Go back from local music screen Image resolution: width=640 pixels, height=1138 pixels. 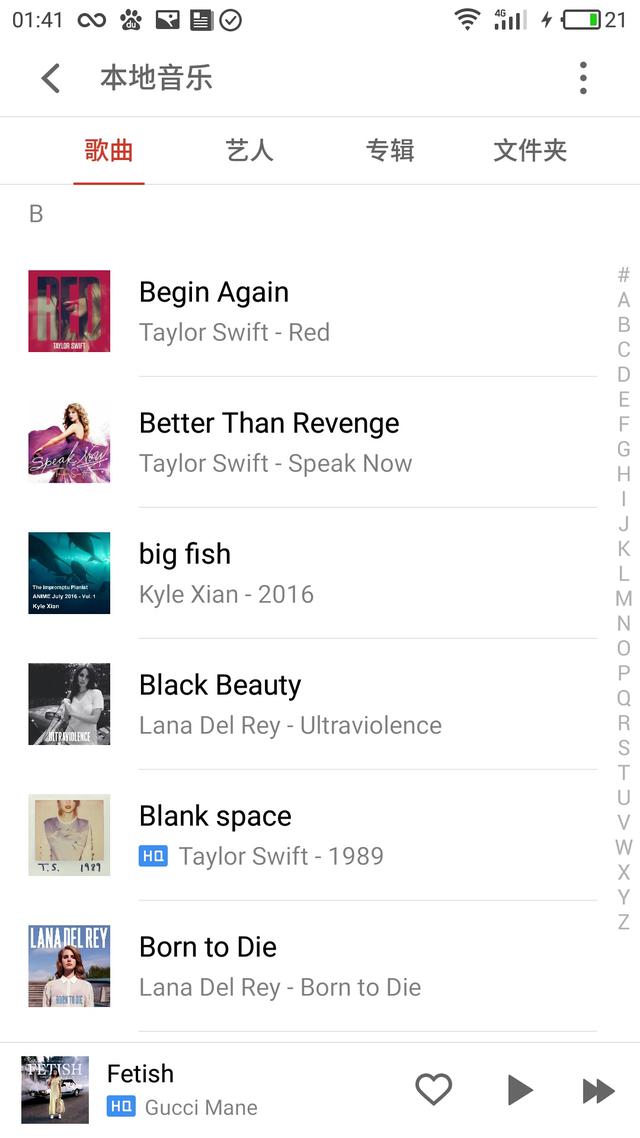point(50,78)
